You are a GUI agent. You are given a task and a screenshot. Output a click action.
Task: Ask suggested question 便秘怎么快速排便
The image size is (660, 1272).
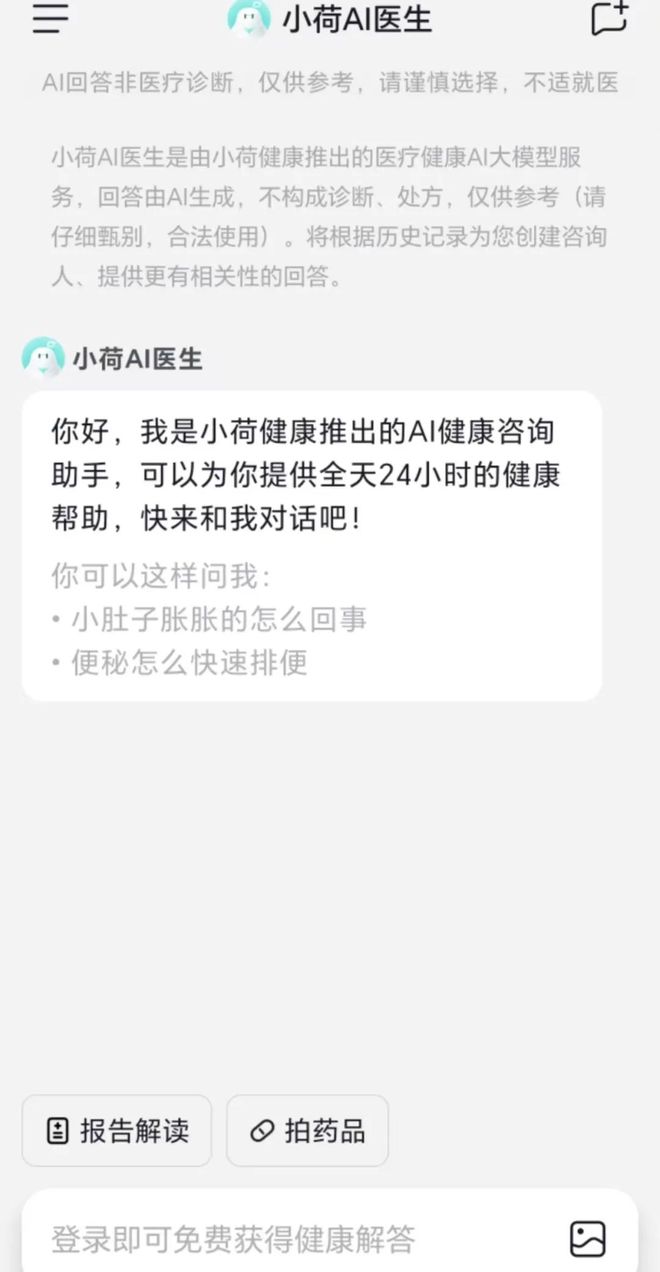[x=189, y=662]
